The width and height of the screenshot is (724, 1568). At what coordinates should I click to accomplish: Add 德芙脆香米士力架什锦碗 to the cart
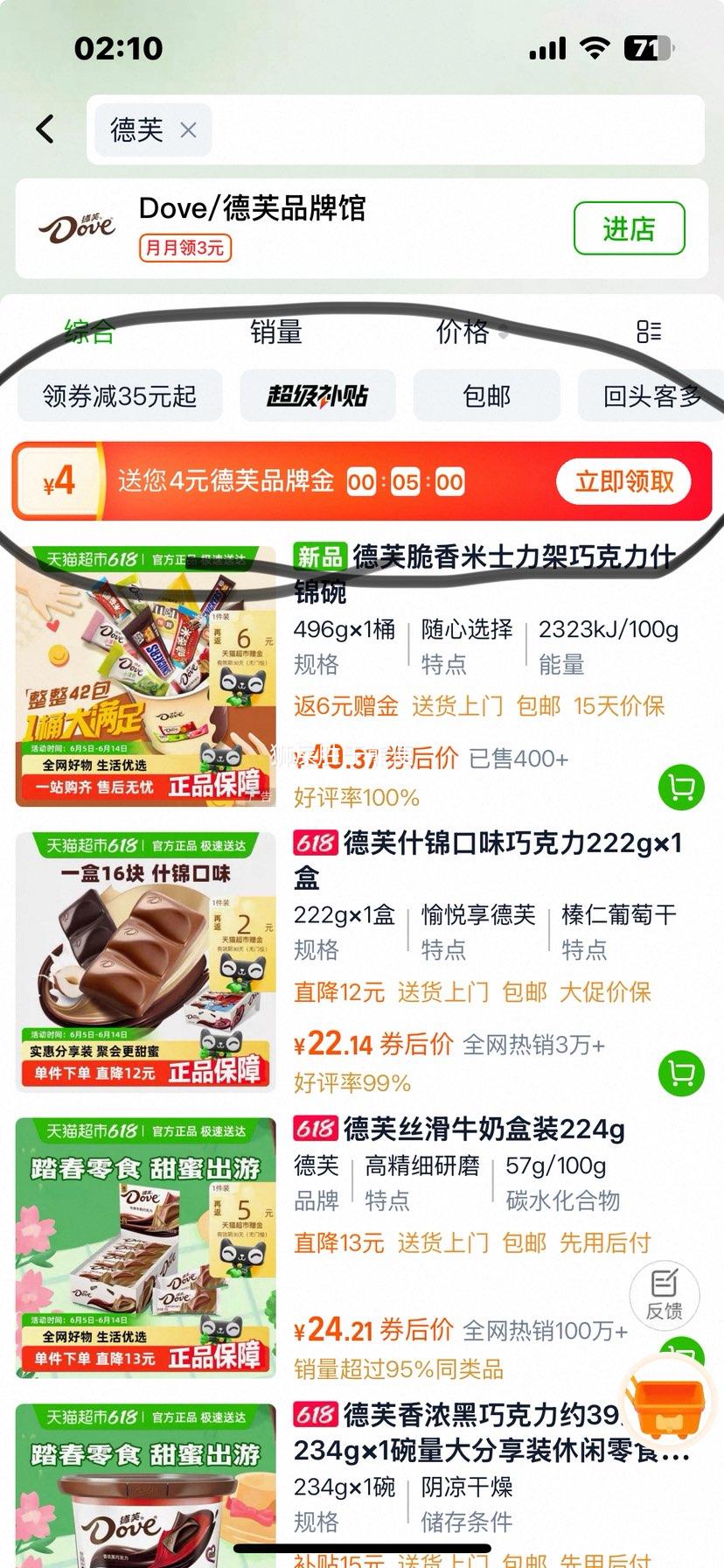pos(681,787)
